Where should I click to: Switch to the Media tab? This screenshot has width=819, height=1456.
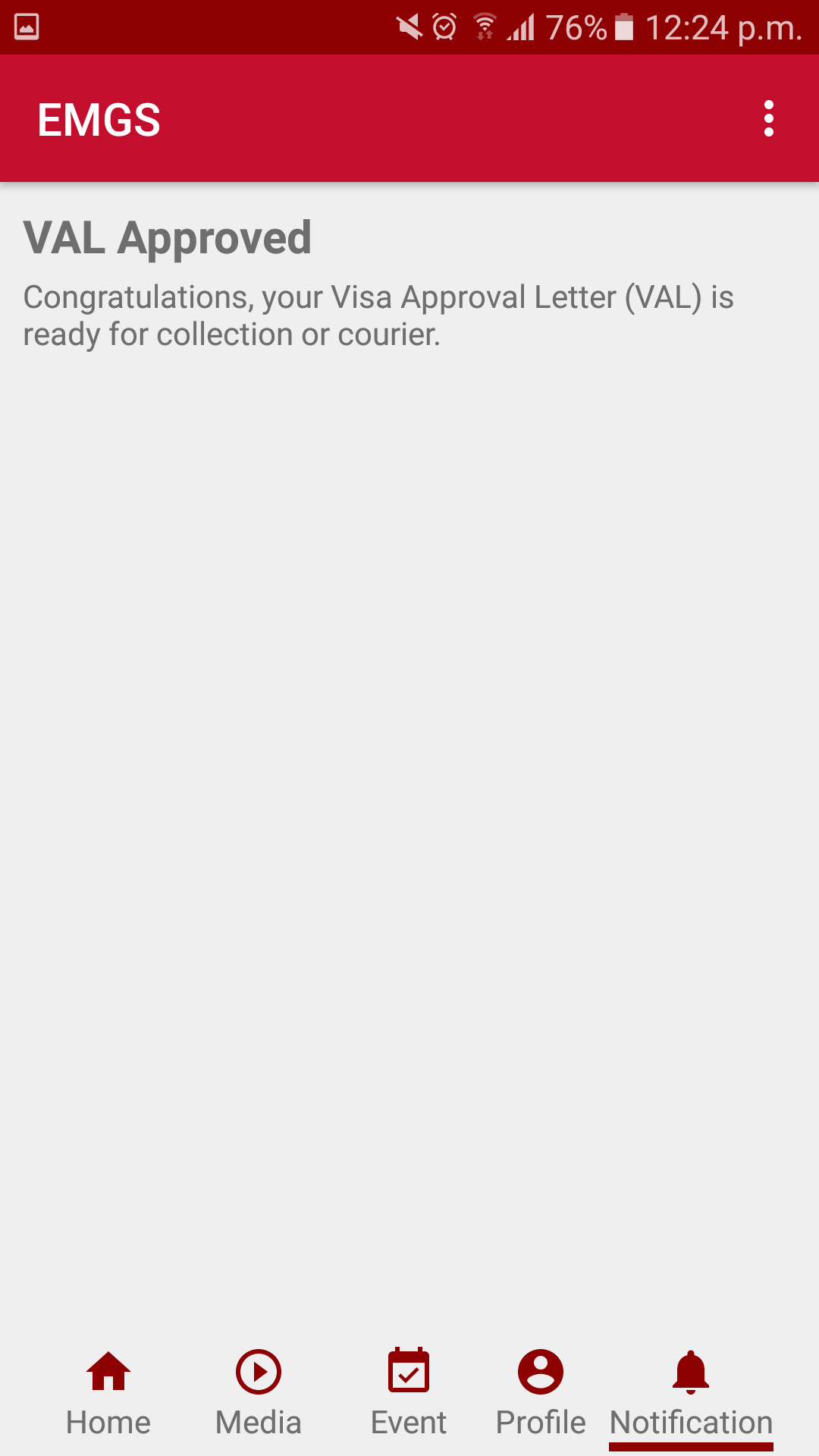[259, 1394]
